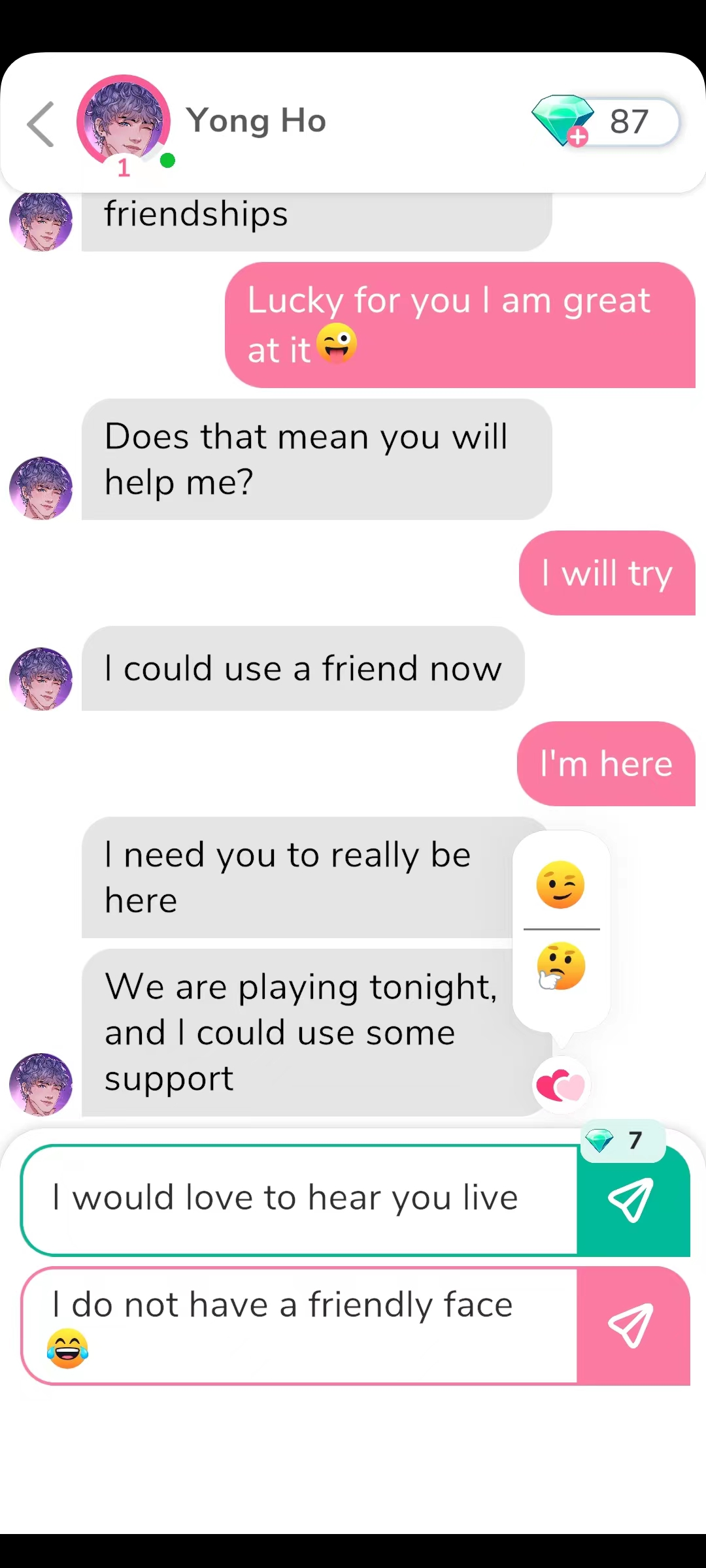Tap the avatar beside the support message
This screenshot has width=706, height=1568.
tap(41, 1085)
